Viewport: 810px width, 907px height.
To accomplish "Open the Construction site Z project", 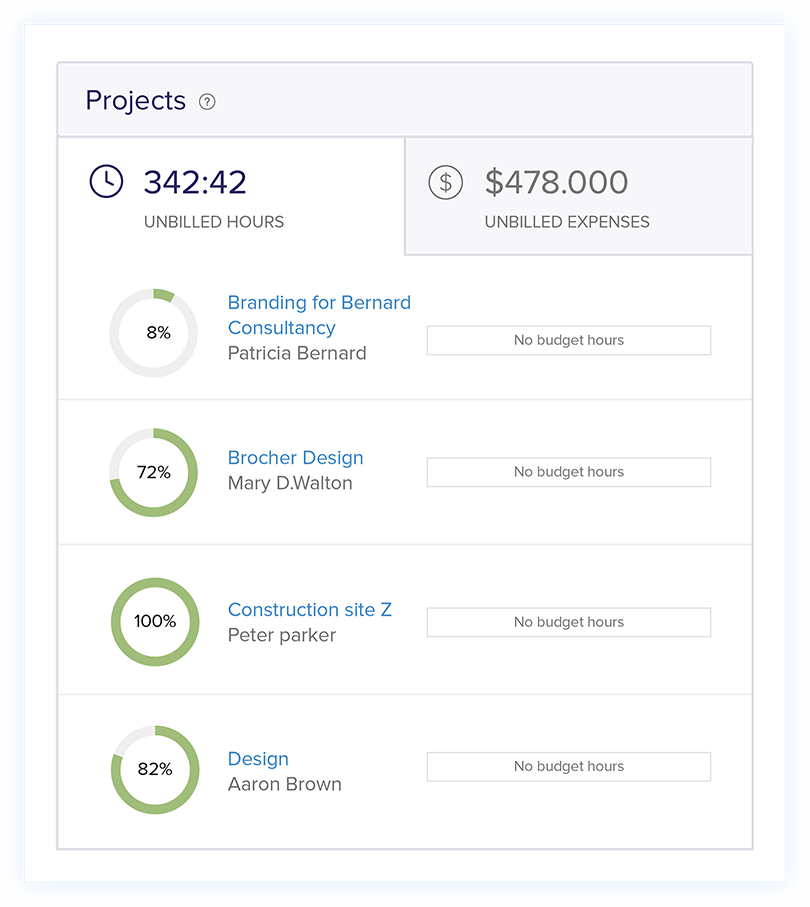I will [309, 610].
